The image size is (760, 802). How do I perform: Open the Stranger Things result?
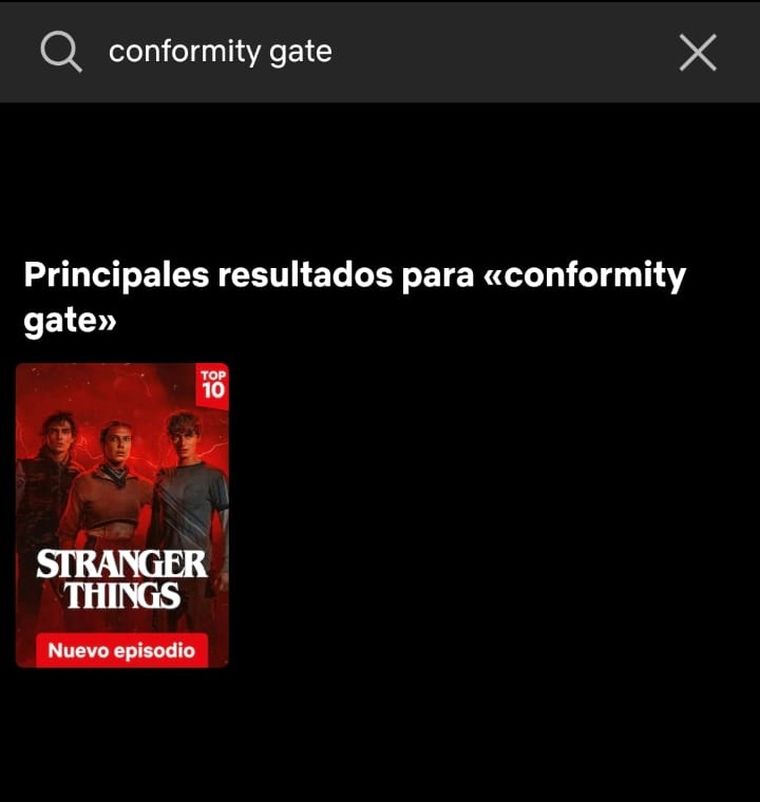[x=122, y=514]
